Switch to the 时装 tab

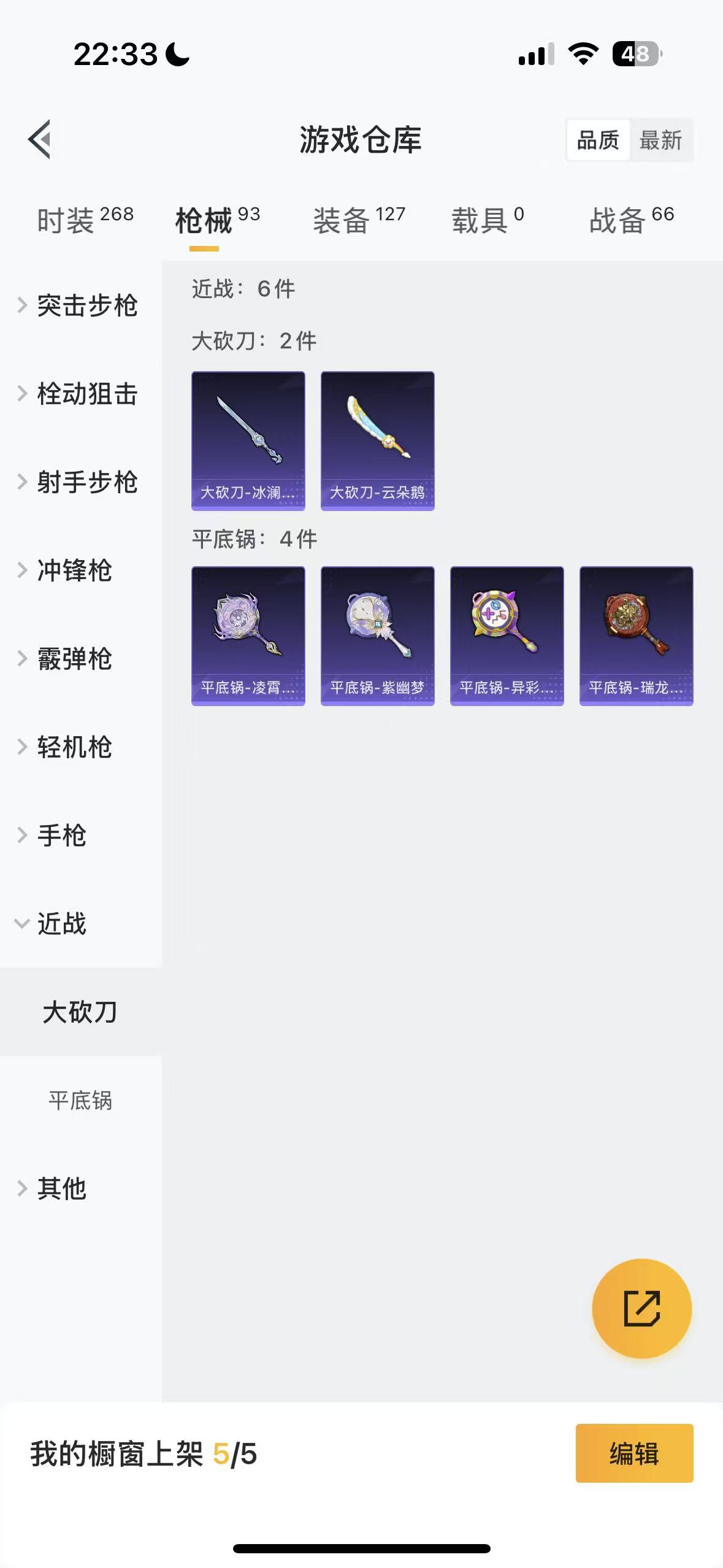click(x=85, y=220)
